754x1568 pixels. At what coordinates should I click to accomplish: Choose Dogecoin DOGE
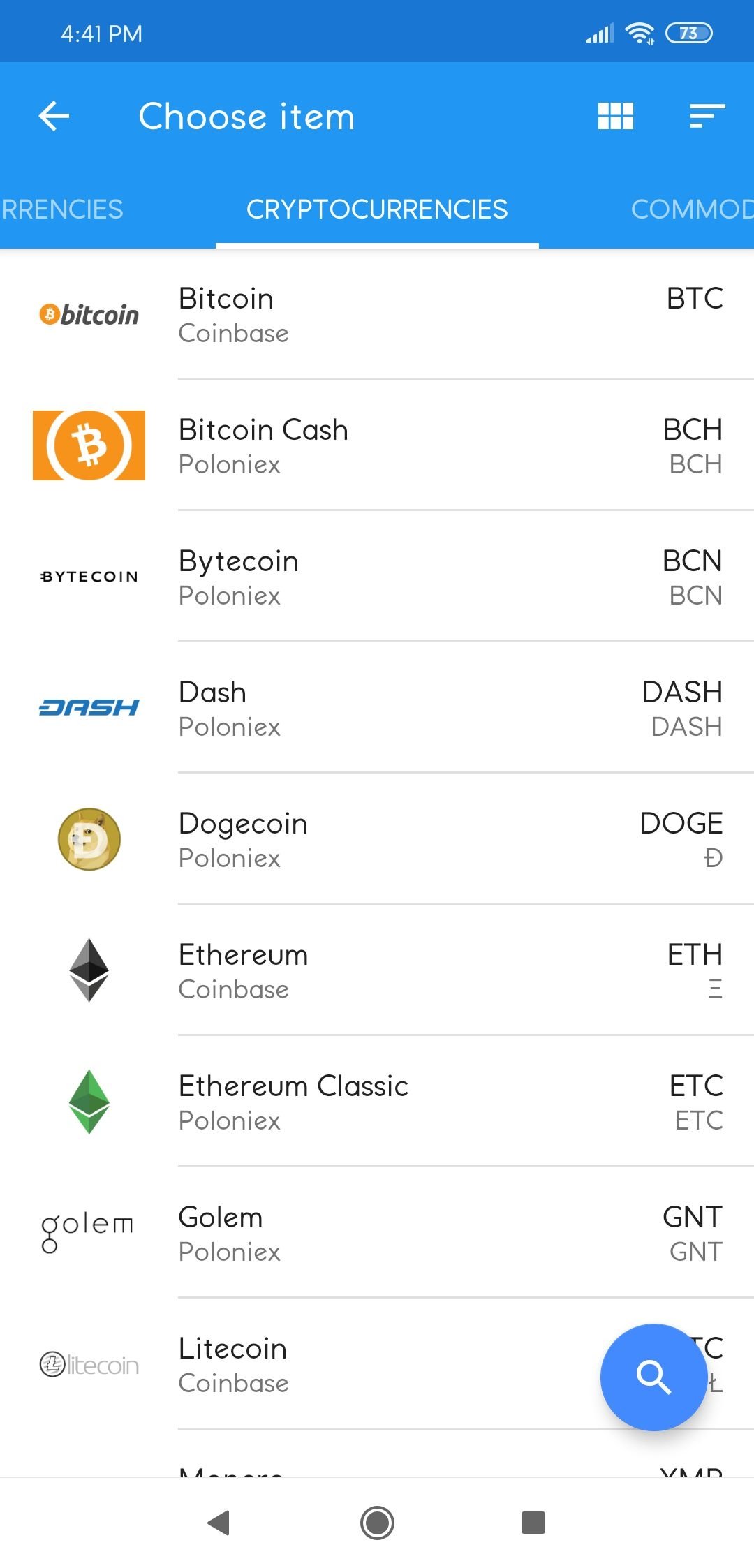coord(377,839)
